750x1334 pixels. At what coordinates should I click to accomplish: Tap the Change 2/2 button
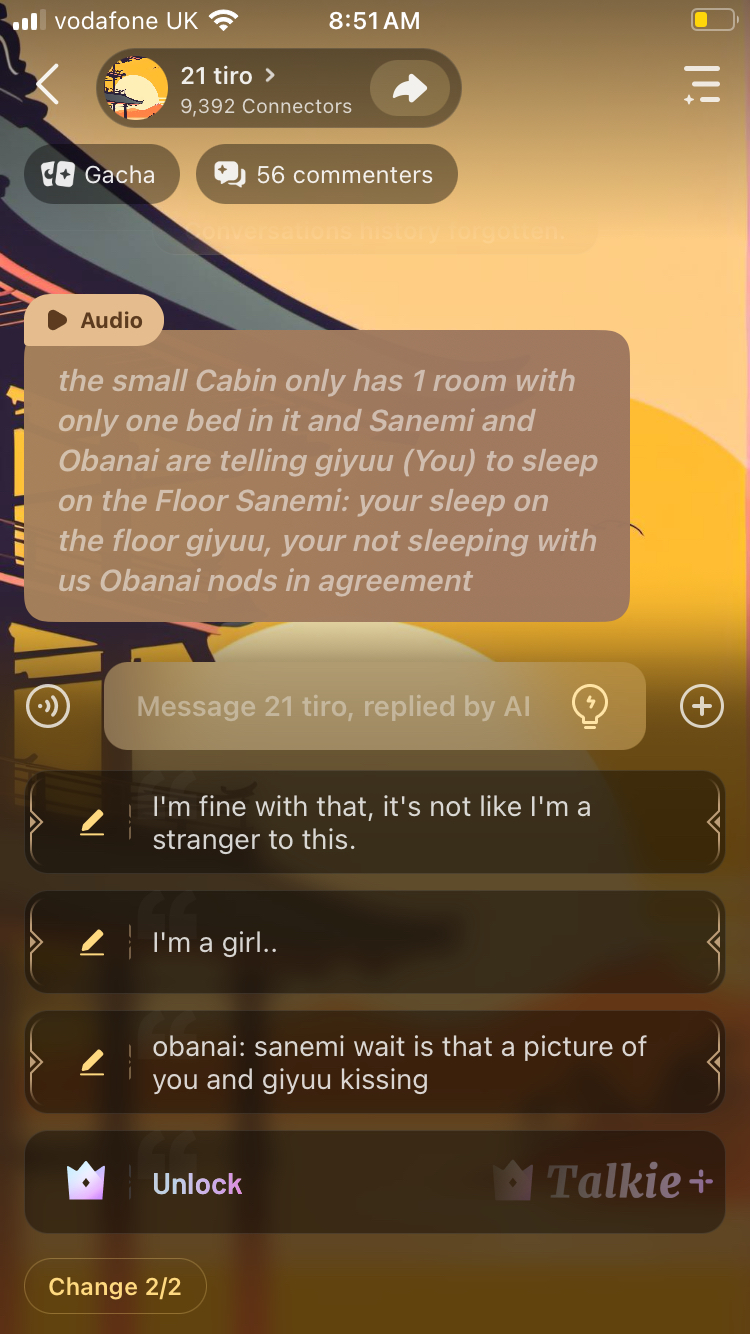pyautogui.click(x=115, y=1286)
